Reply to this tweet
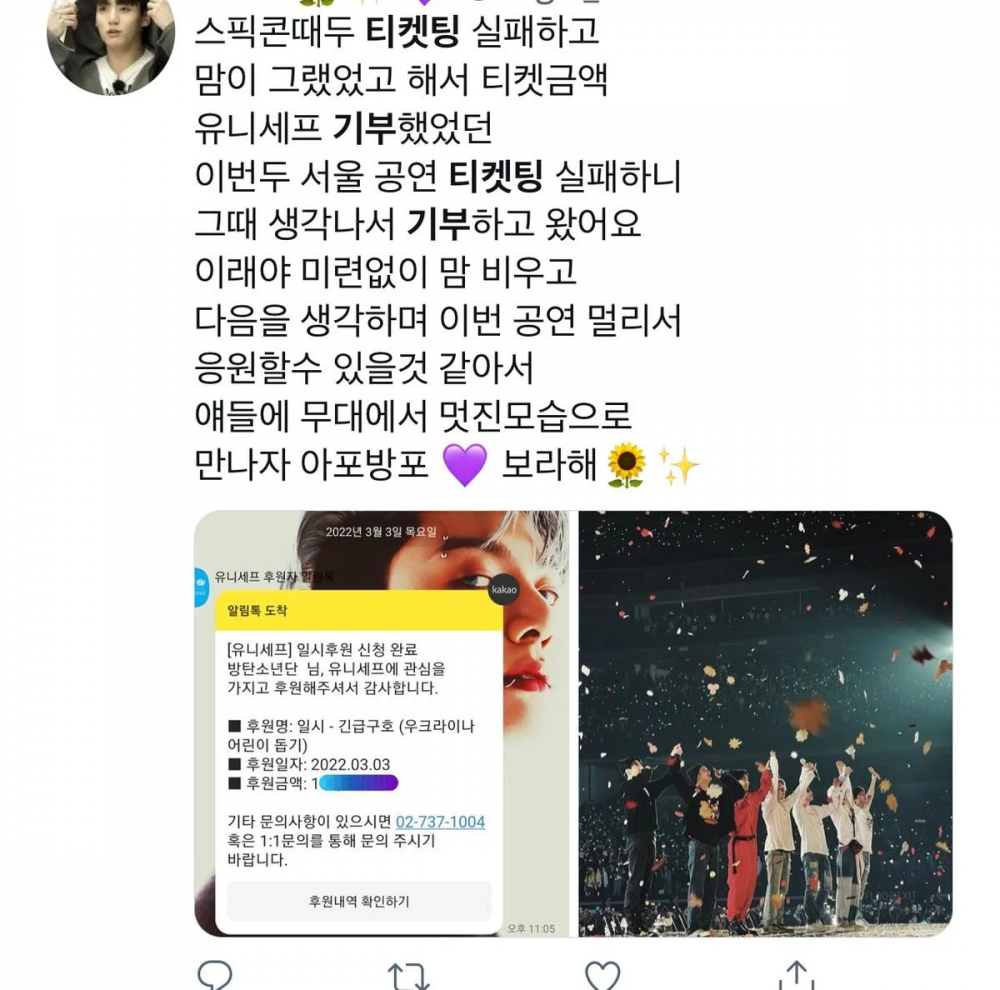The height and width of the screenshot is (990, 1000). [x=214, y=975]
